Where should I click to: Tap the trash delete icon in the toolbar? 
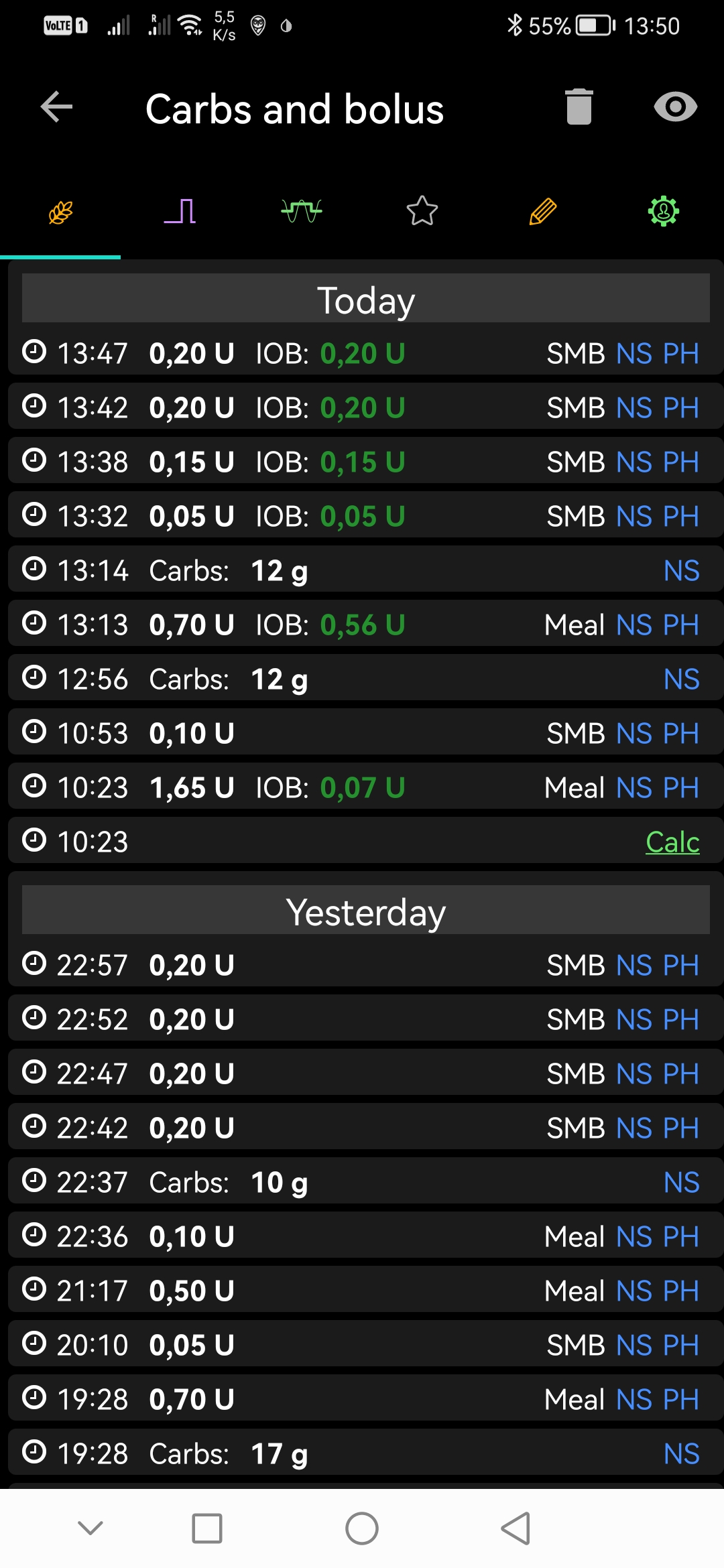pyautogui.click(x=579, y=106)
